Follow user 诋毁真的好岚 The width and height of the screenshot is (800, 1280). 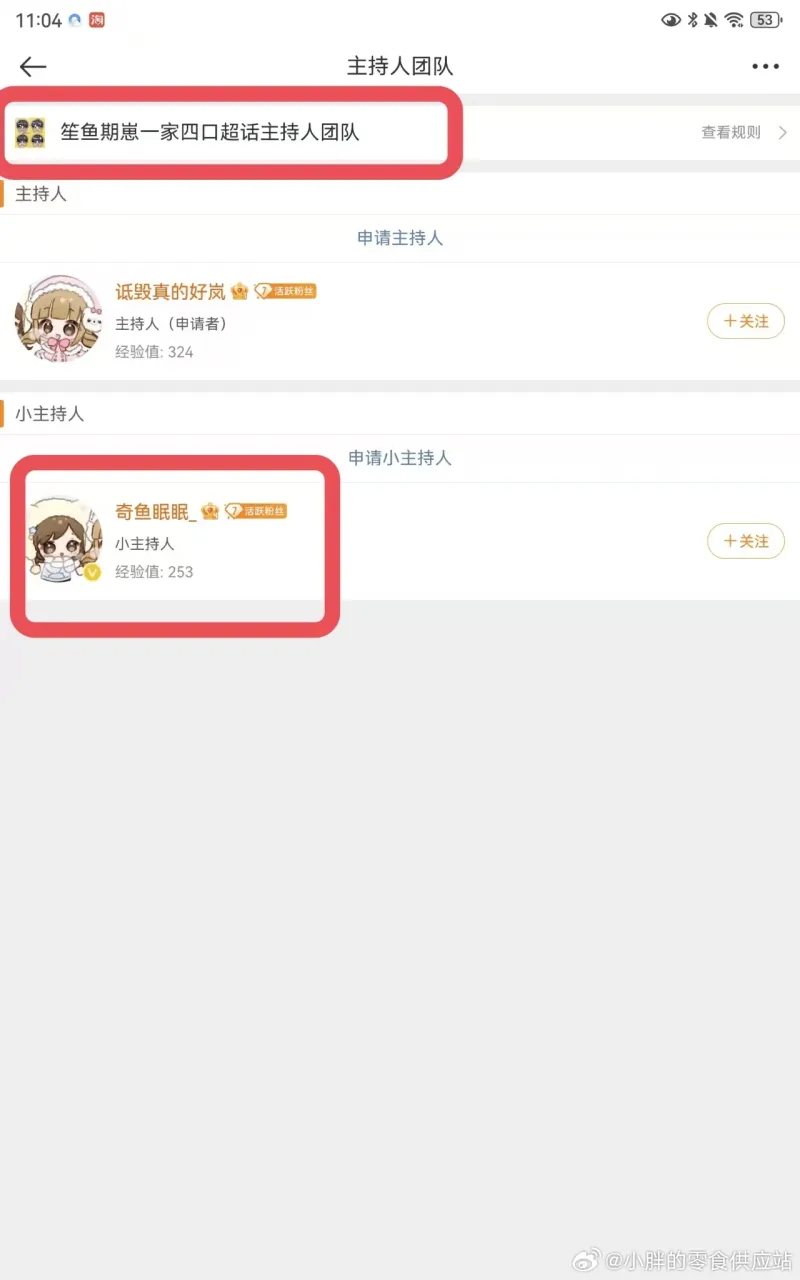(745, 321)
